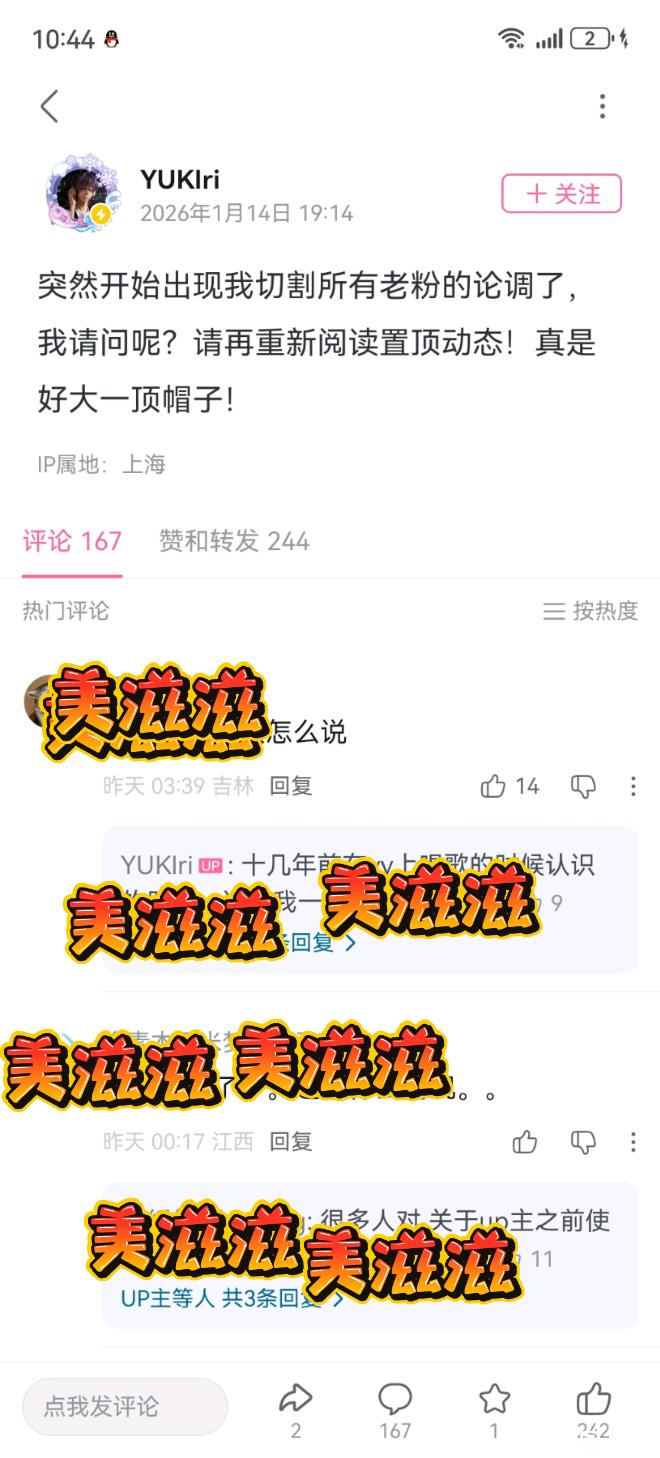Like the 吉林 comment with 14 likes
This screenshot has width=660, height=1458.
[493, 786]
